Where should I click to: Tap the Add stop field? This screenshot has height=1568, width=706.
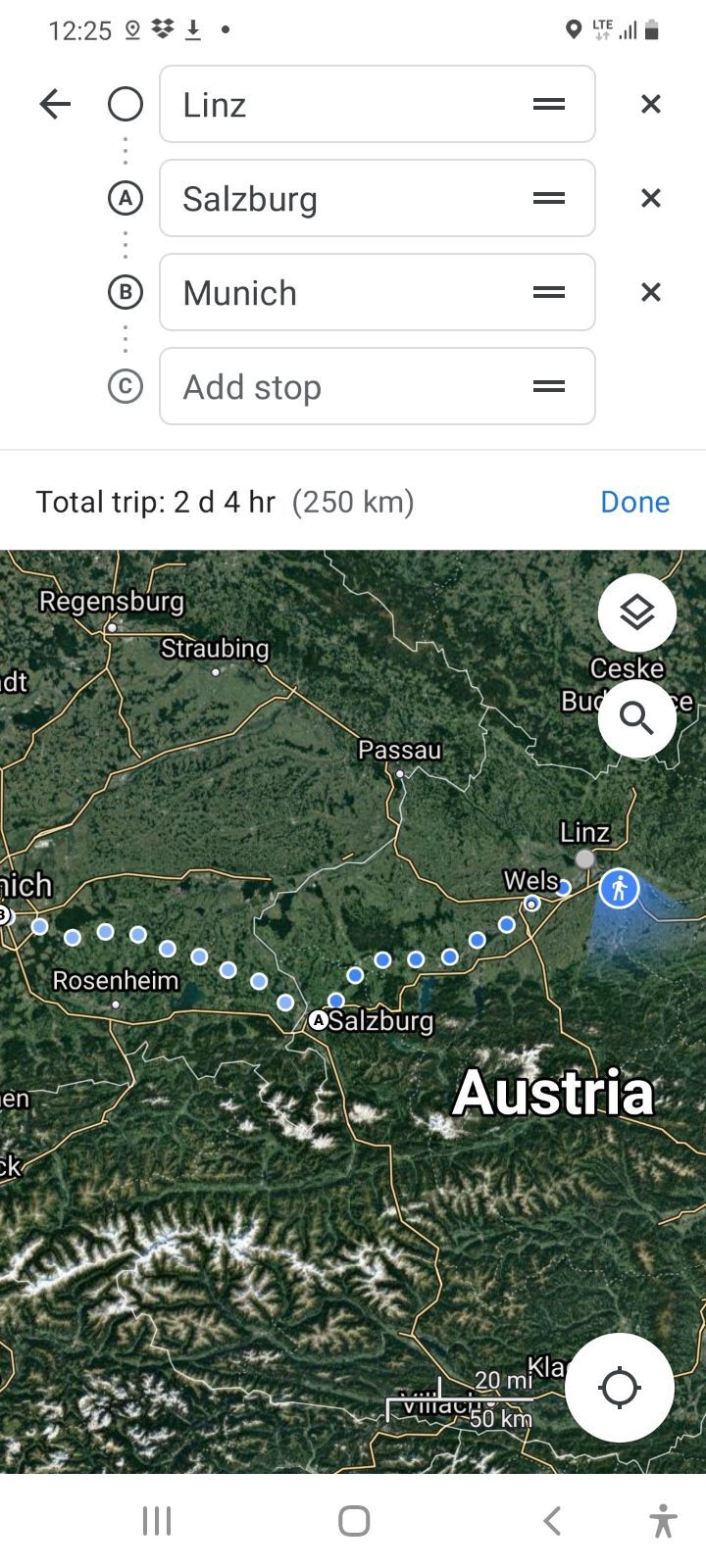pyautogui.click(x=343, y=386)
